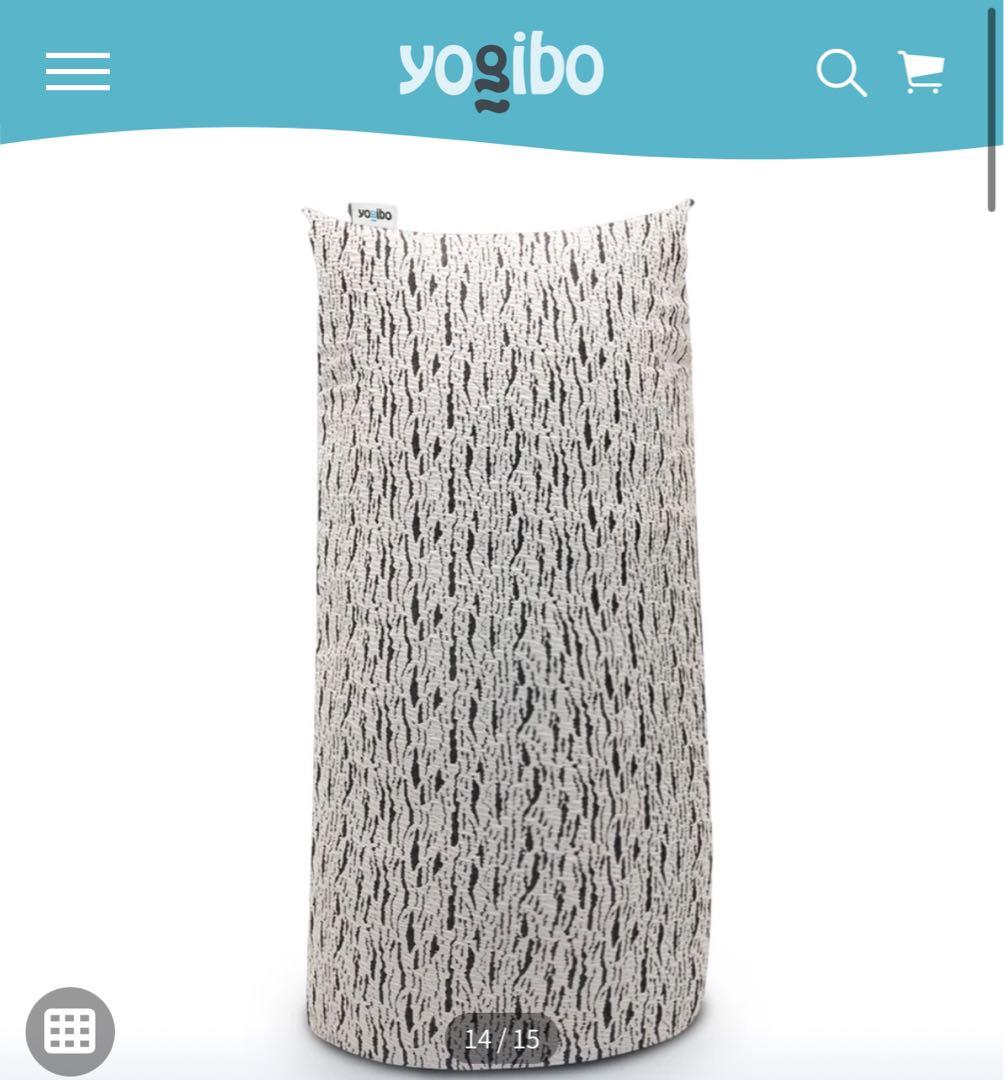
Task: Open the search icon
Action: [x=841, y=73]
